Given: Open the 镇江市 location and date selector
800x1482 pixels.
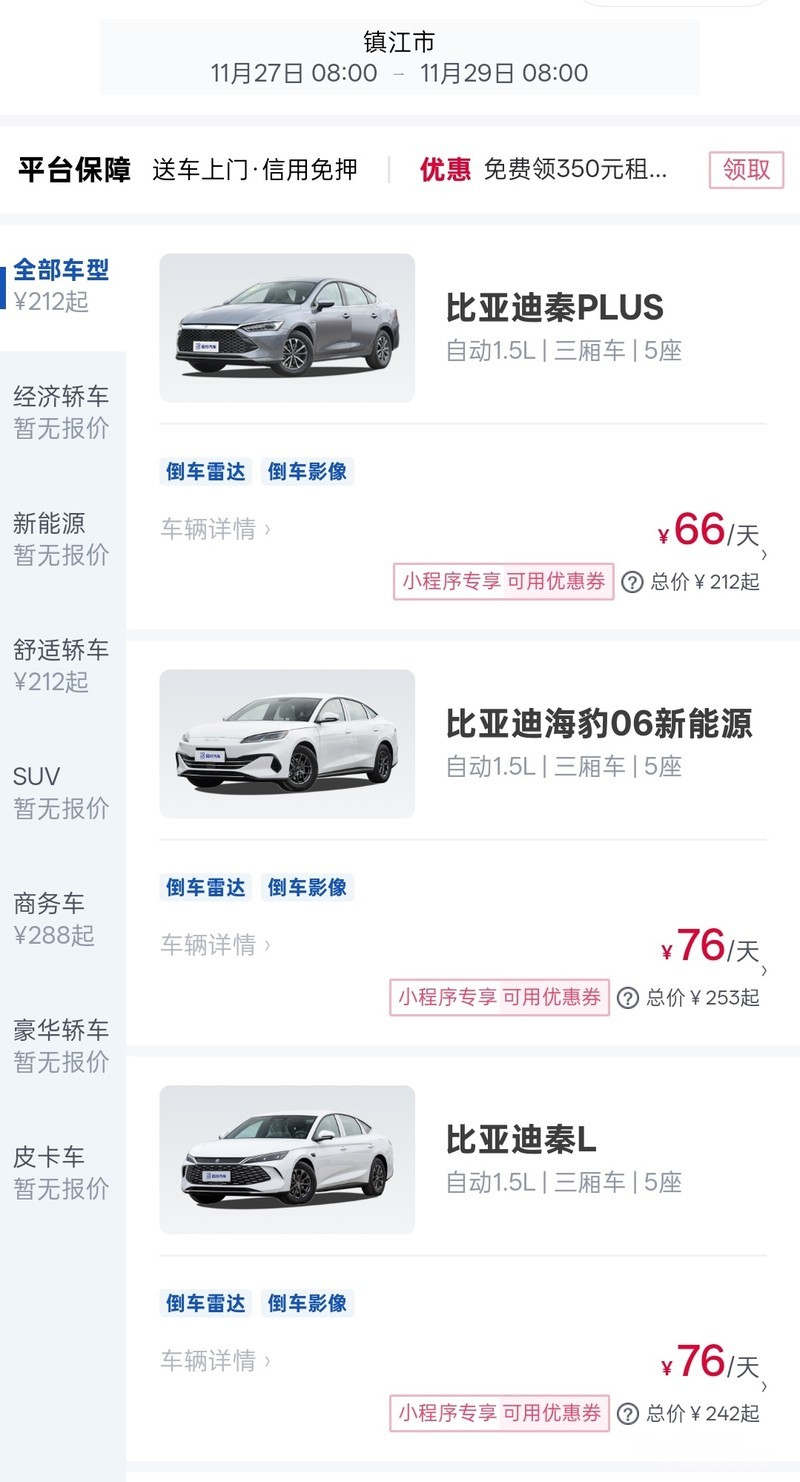Looking at the screenshot, I should (x=399, y=58).
